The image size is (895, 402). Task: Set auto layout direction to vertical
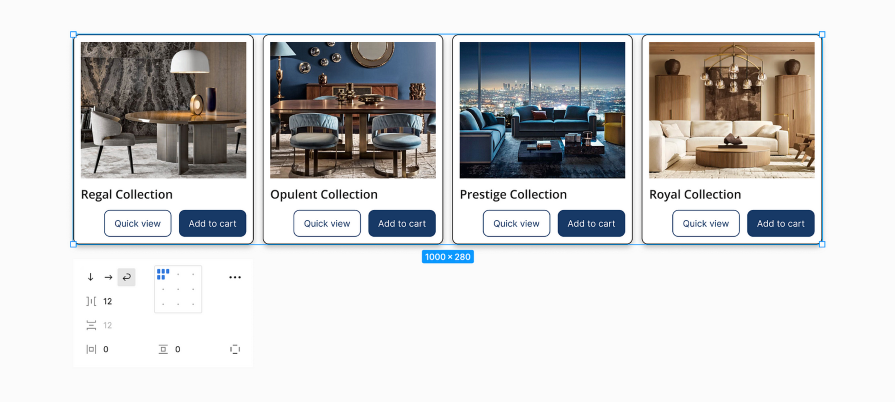coord(90,277)
